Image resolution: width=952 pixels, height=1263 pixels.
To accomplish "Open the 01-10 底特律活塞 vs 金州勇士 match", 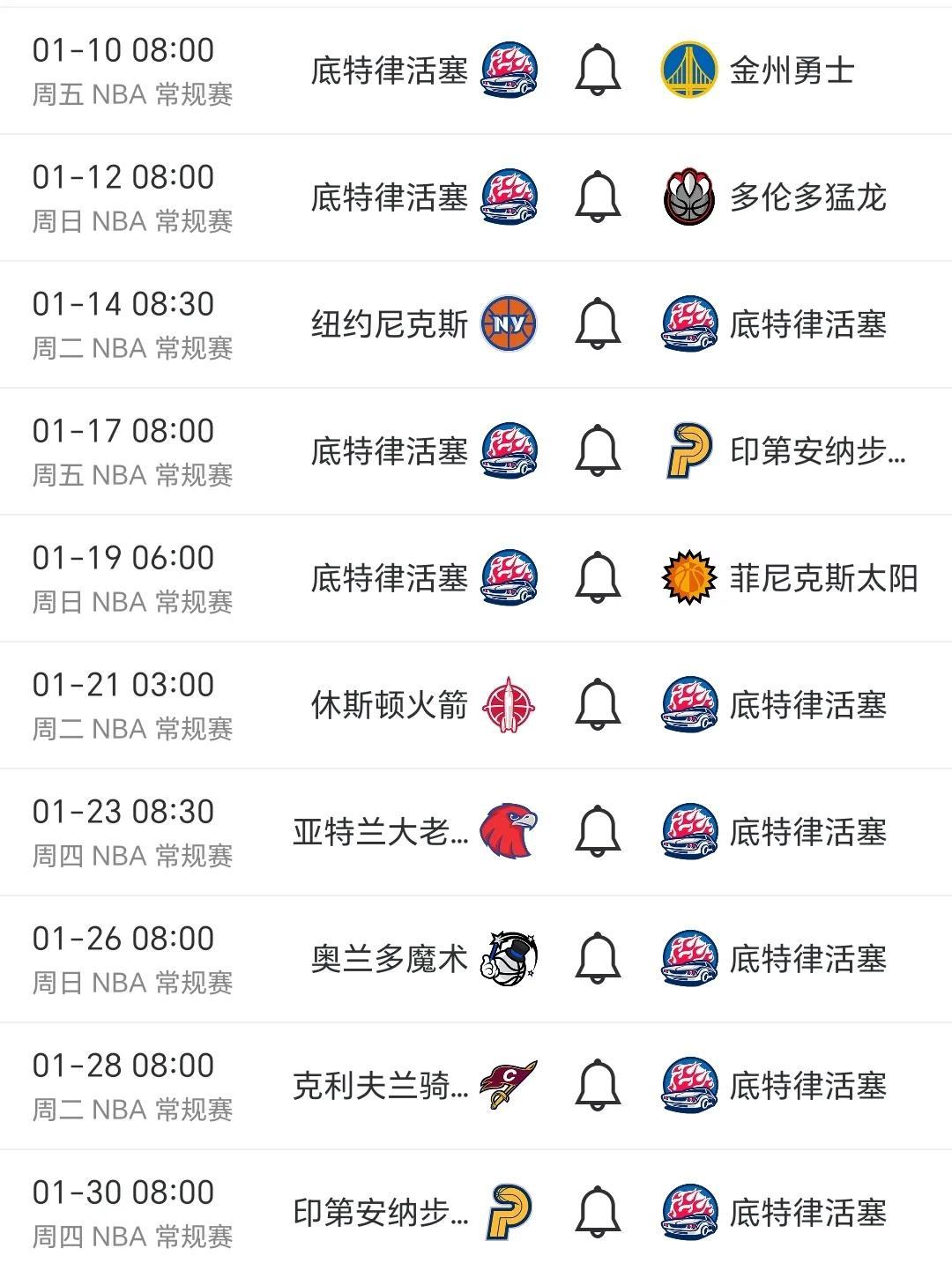I will [132, 71].
